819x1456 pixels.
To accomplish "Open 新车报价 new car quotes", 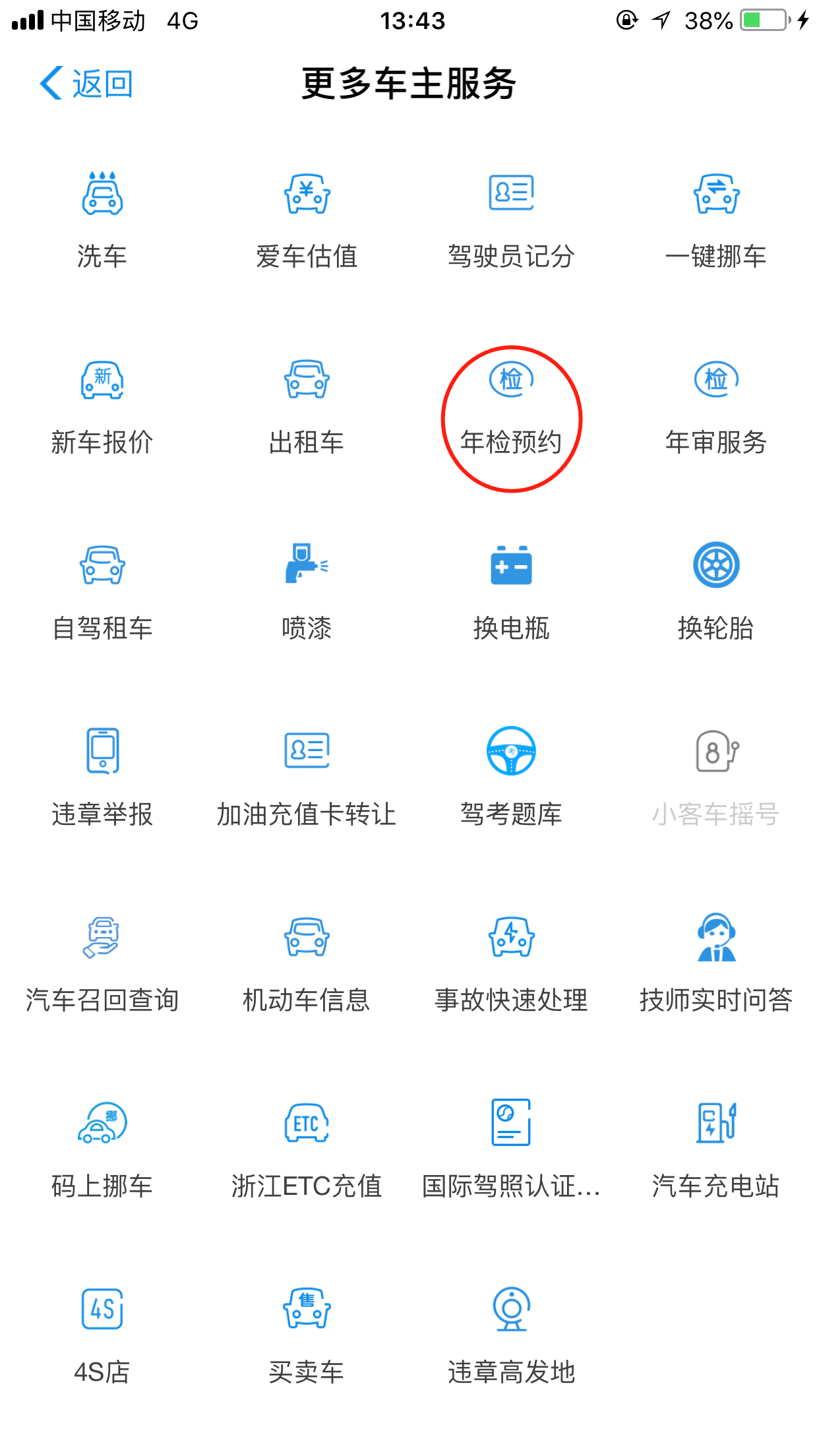I will click(102, 407).
